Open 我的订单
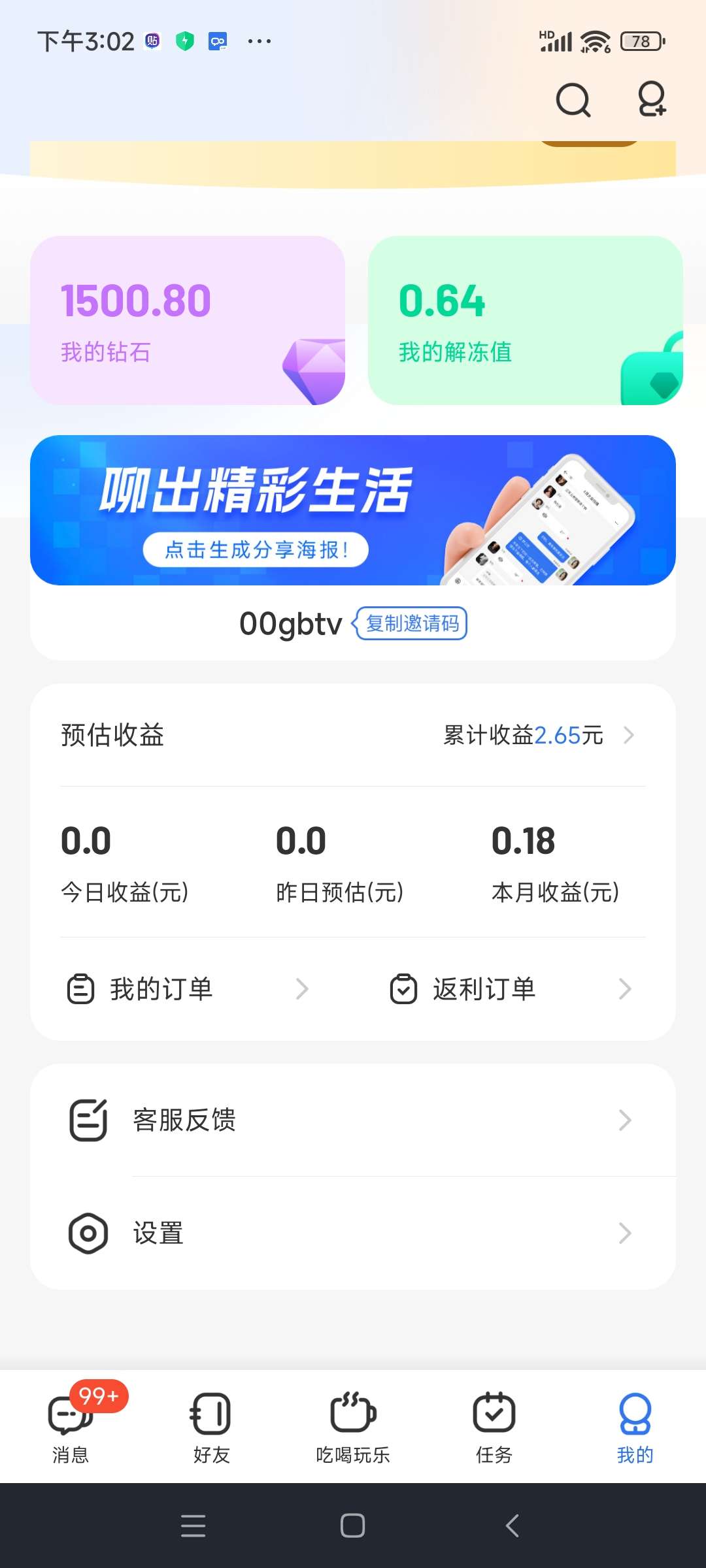Viewport: 706px width, 1568px height. click(x=188, y=989)
